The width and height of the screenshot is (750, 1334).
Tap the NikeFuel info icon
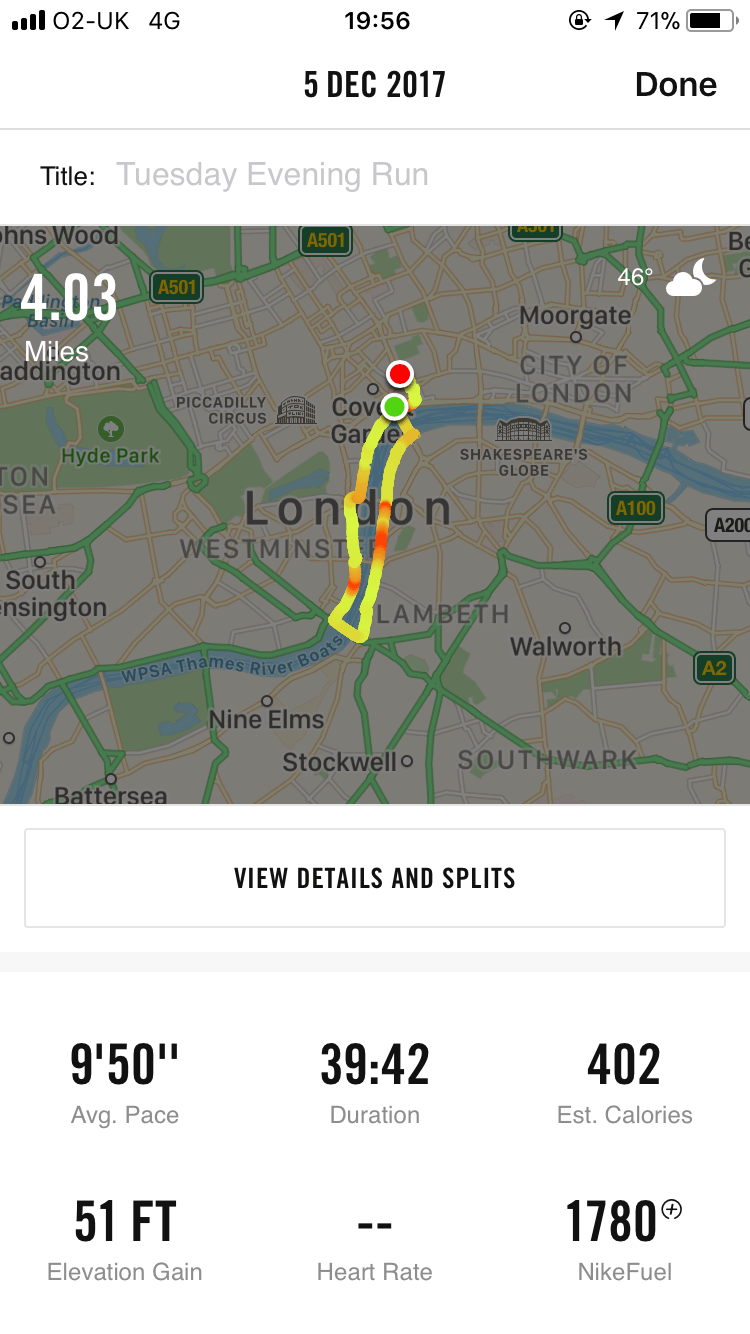[x=672, y=1210]
